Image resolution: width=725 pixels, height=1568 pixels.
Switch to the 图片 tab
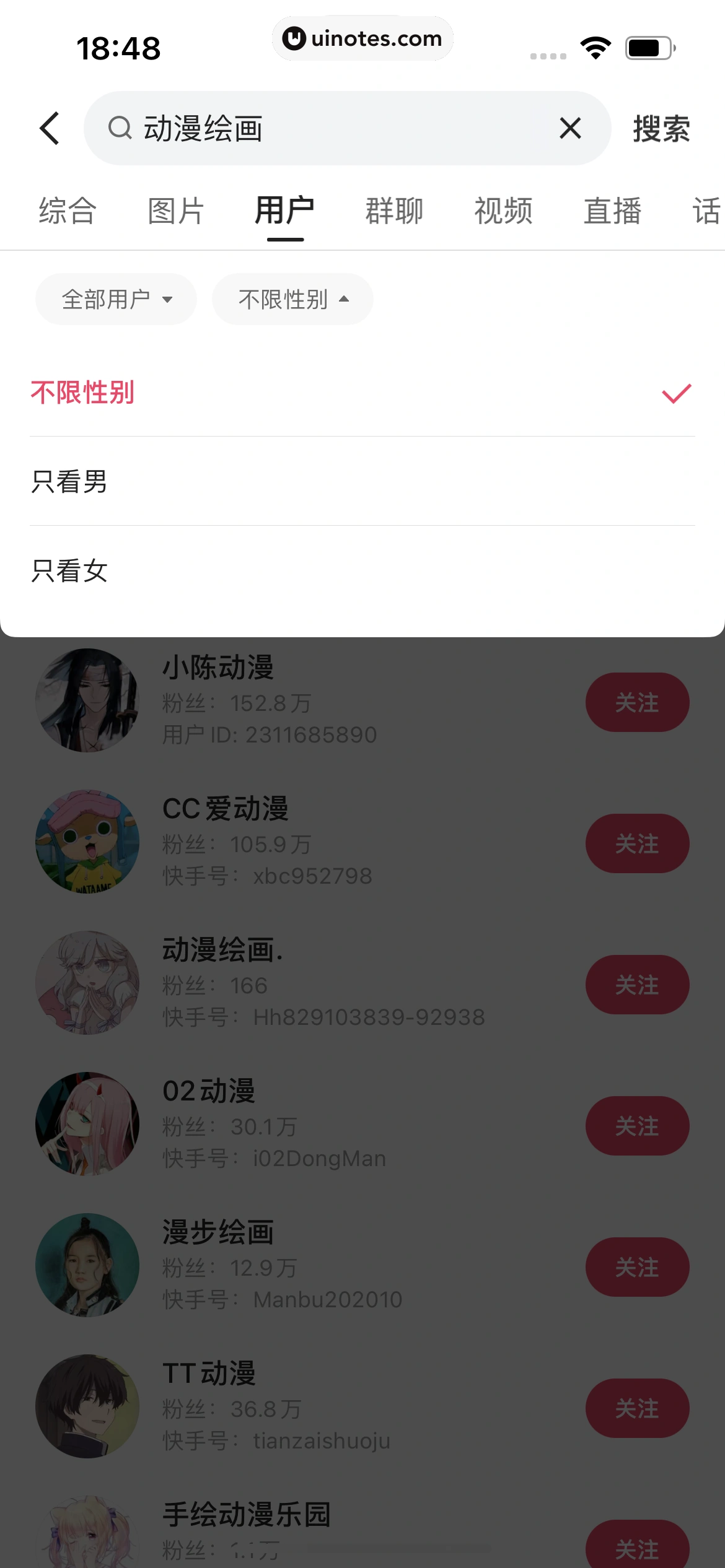click(176, 211)
